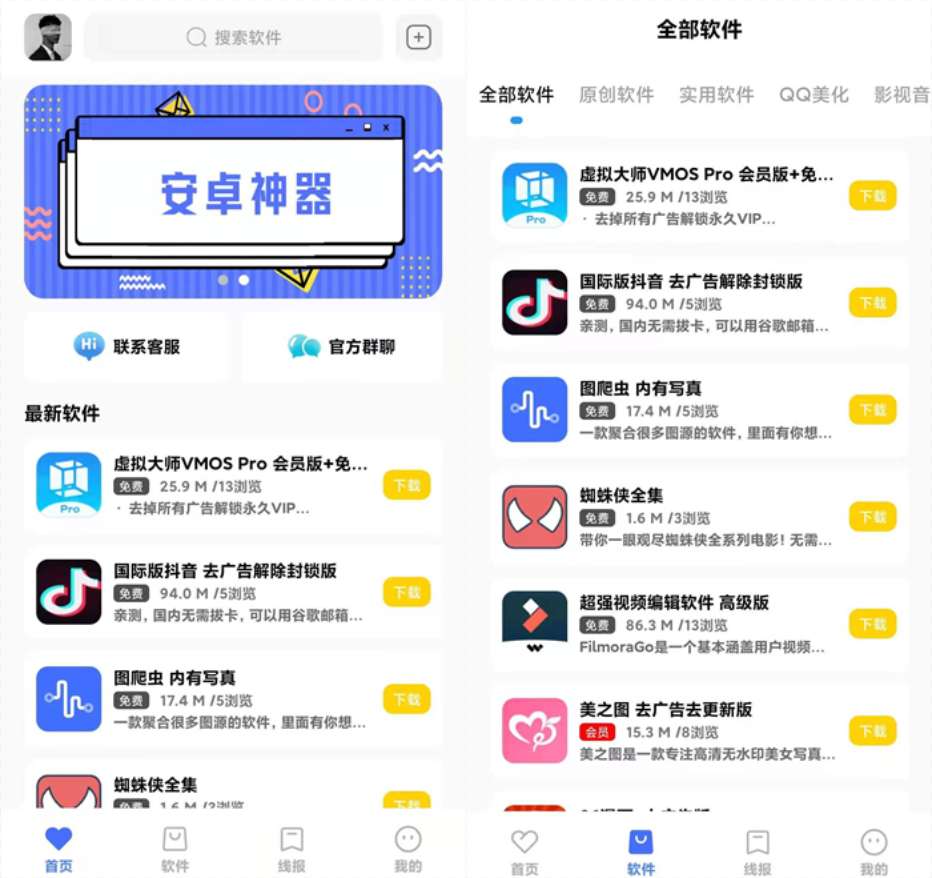Open the profile avatar
This screenshot has height=878, width=932.
(48, 38)
